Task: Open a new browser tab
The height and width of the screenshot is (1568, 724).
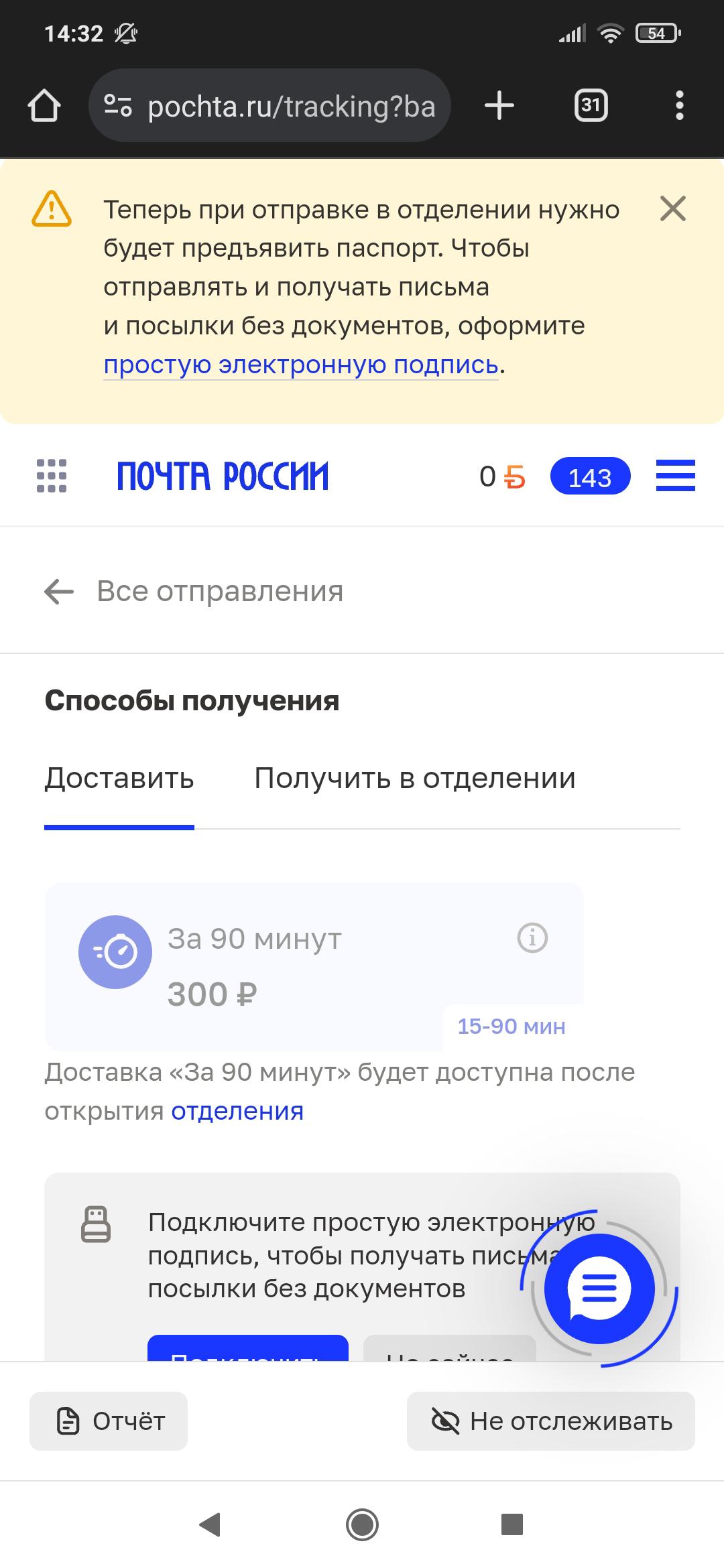Action: [x=499, y=106]
